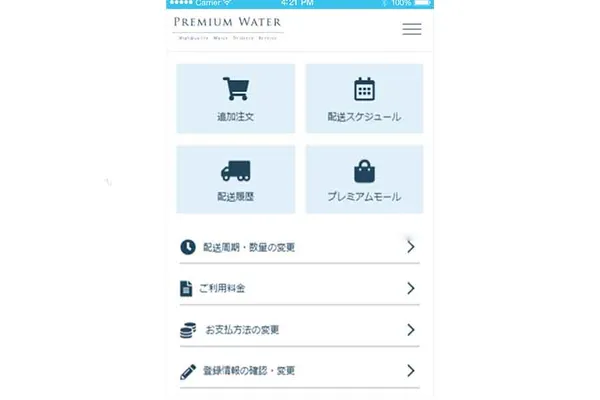Open 登録情報の確認・変更 row
This screenshot has height=400, width=600.
coord(298,371)
